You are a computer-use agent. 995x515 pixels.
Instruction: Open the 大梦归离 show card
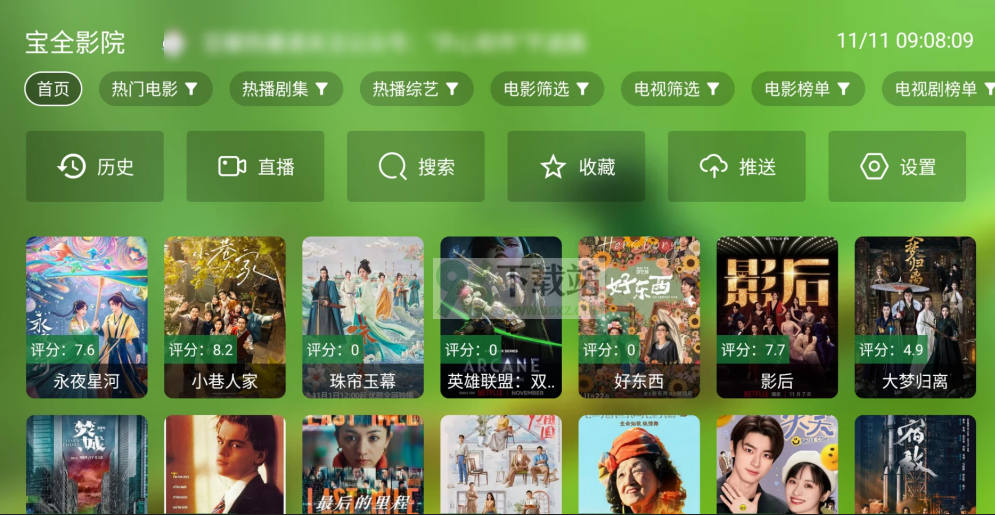915,316
